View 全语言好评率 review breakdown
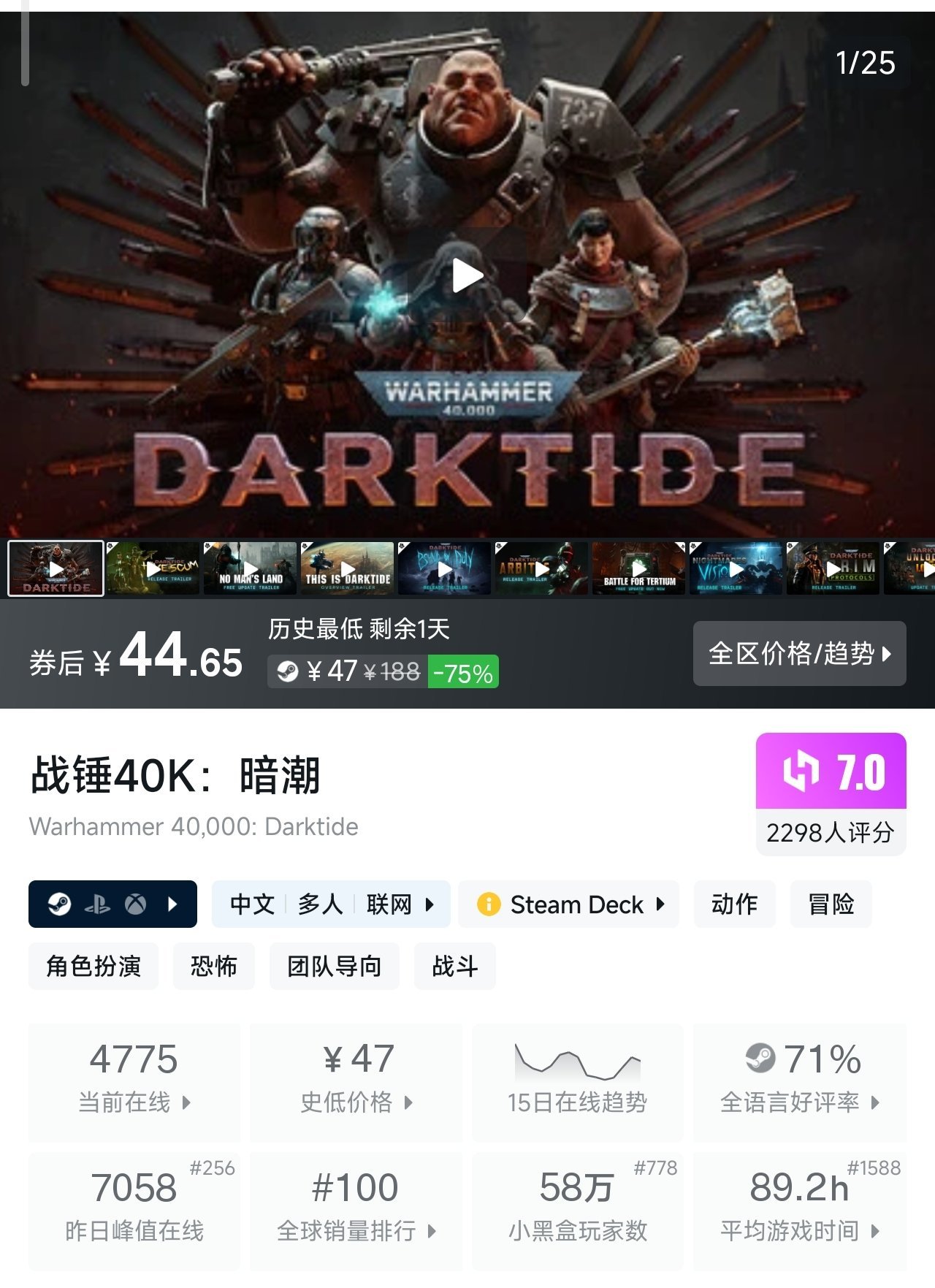The width and height of the screenshot is (935, 1288). [x=800, y=1081]
